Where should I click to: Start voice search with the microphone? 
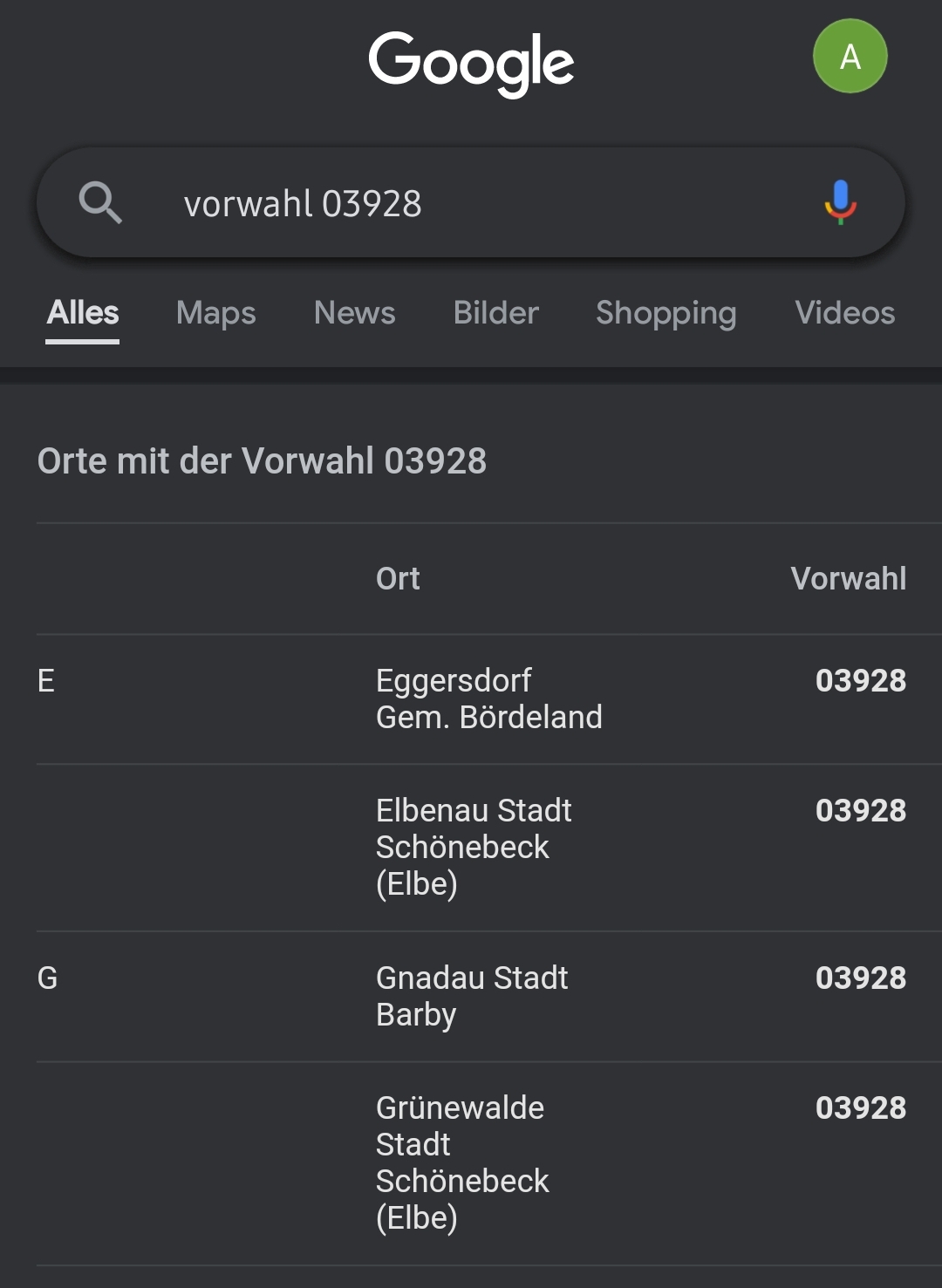coord(840,202)
